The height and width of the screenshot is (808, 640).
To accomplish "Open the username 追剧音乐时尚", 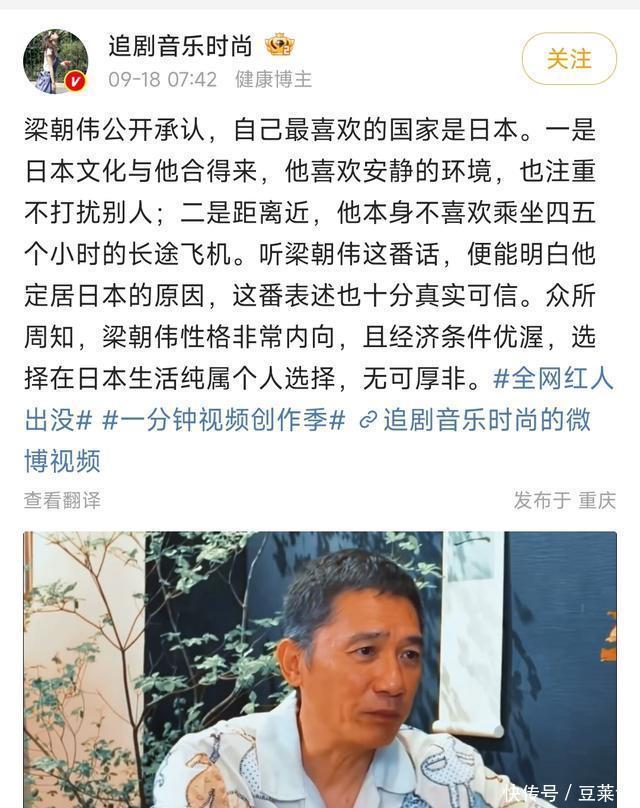I will click(180, 45).
